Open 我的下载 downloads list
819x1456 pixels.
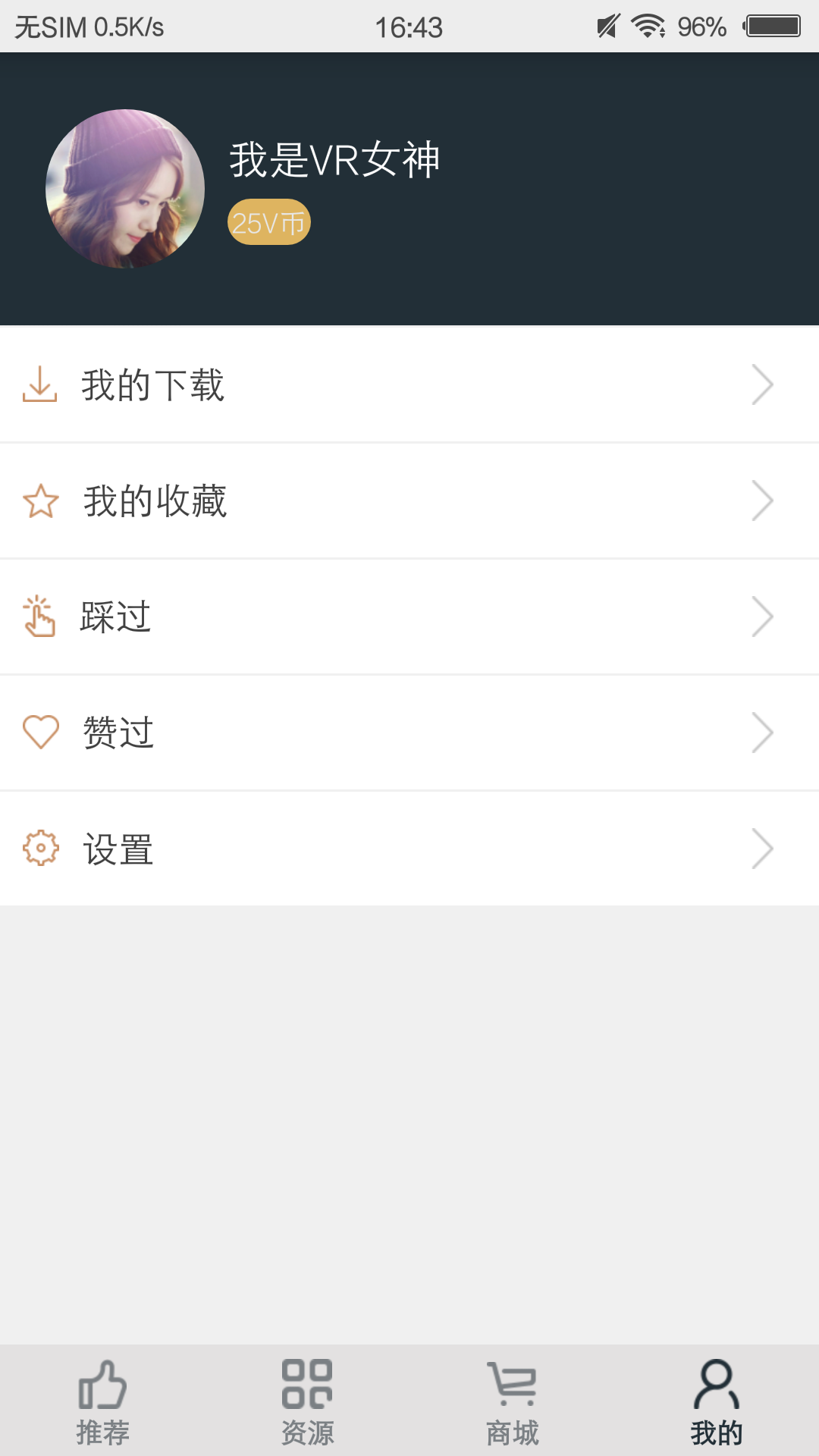409,384
